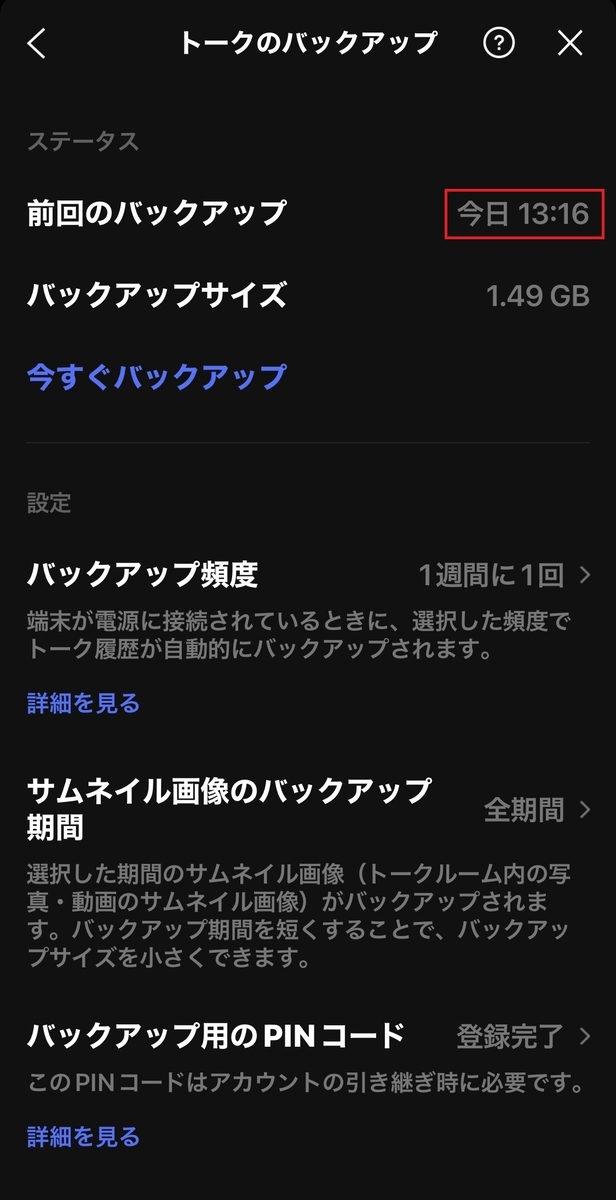
Task: Tap 今すぐバックアップ to back up now
Action: [x=157, y=377]
